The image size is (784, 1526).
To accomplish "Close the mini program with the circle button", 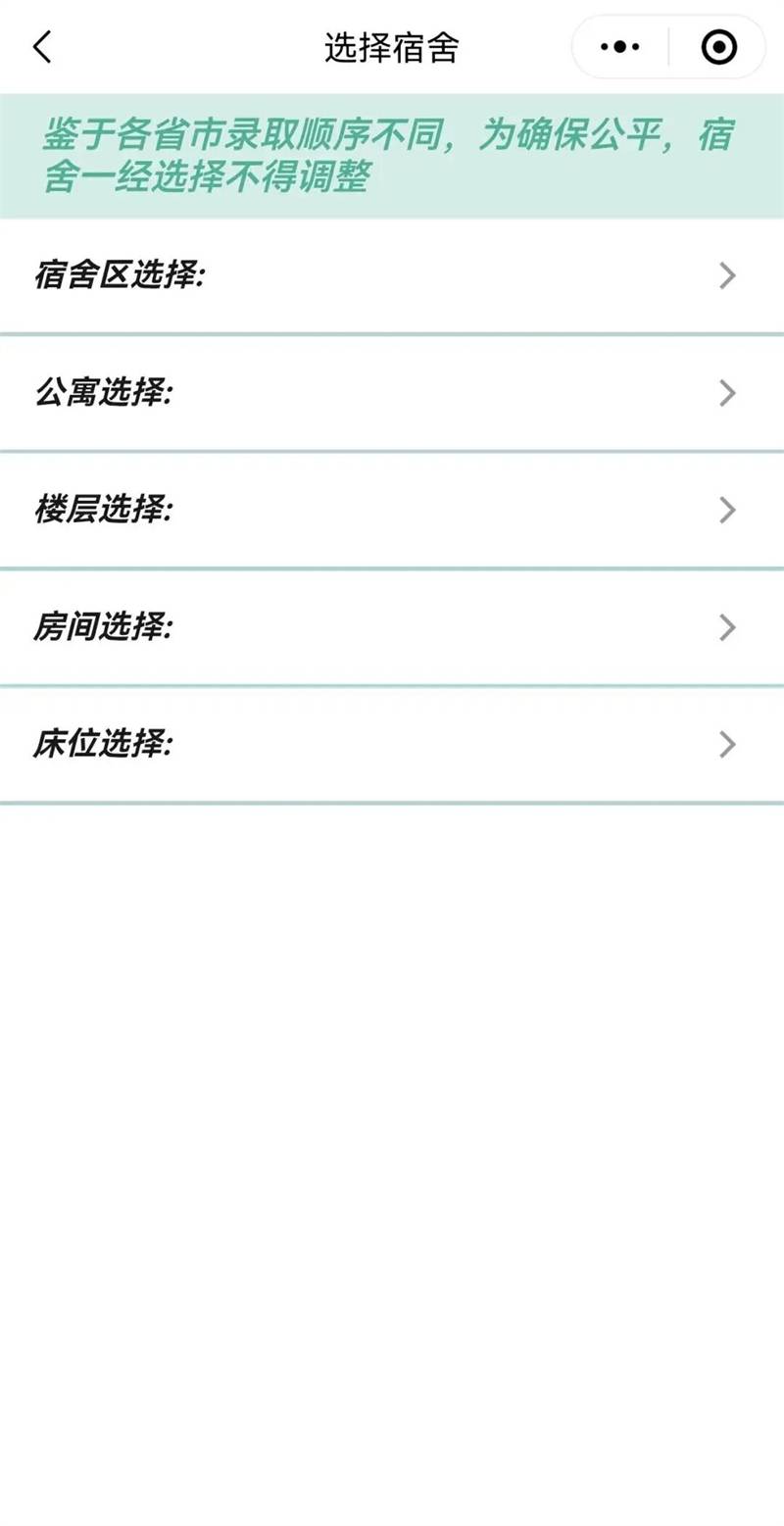I will [718, 47].
